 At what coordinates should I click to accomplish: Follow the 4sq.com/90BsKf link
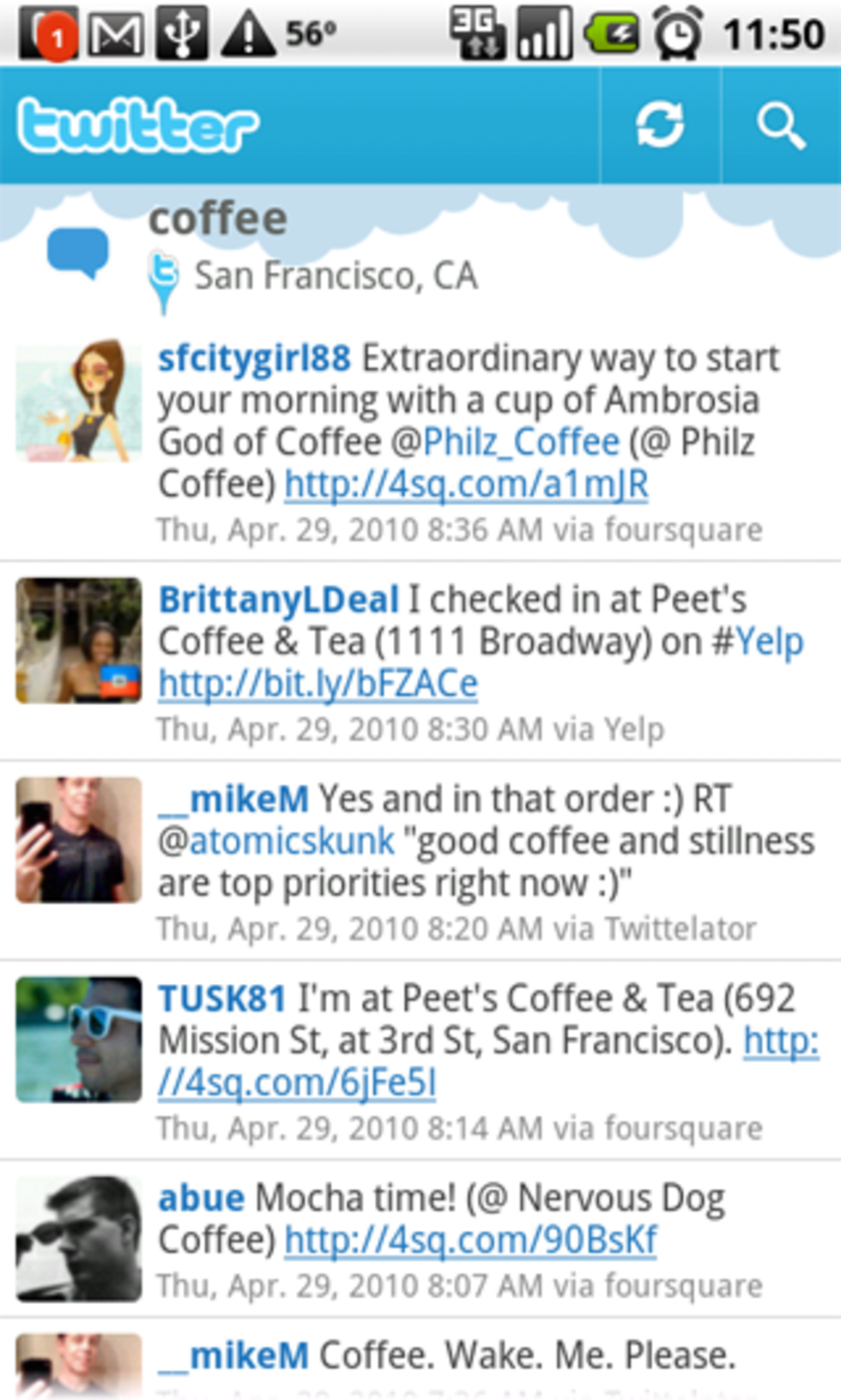pos(470,1240)
